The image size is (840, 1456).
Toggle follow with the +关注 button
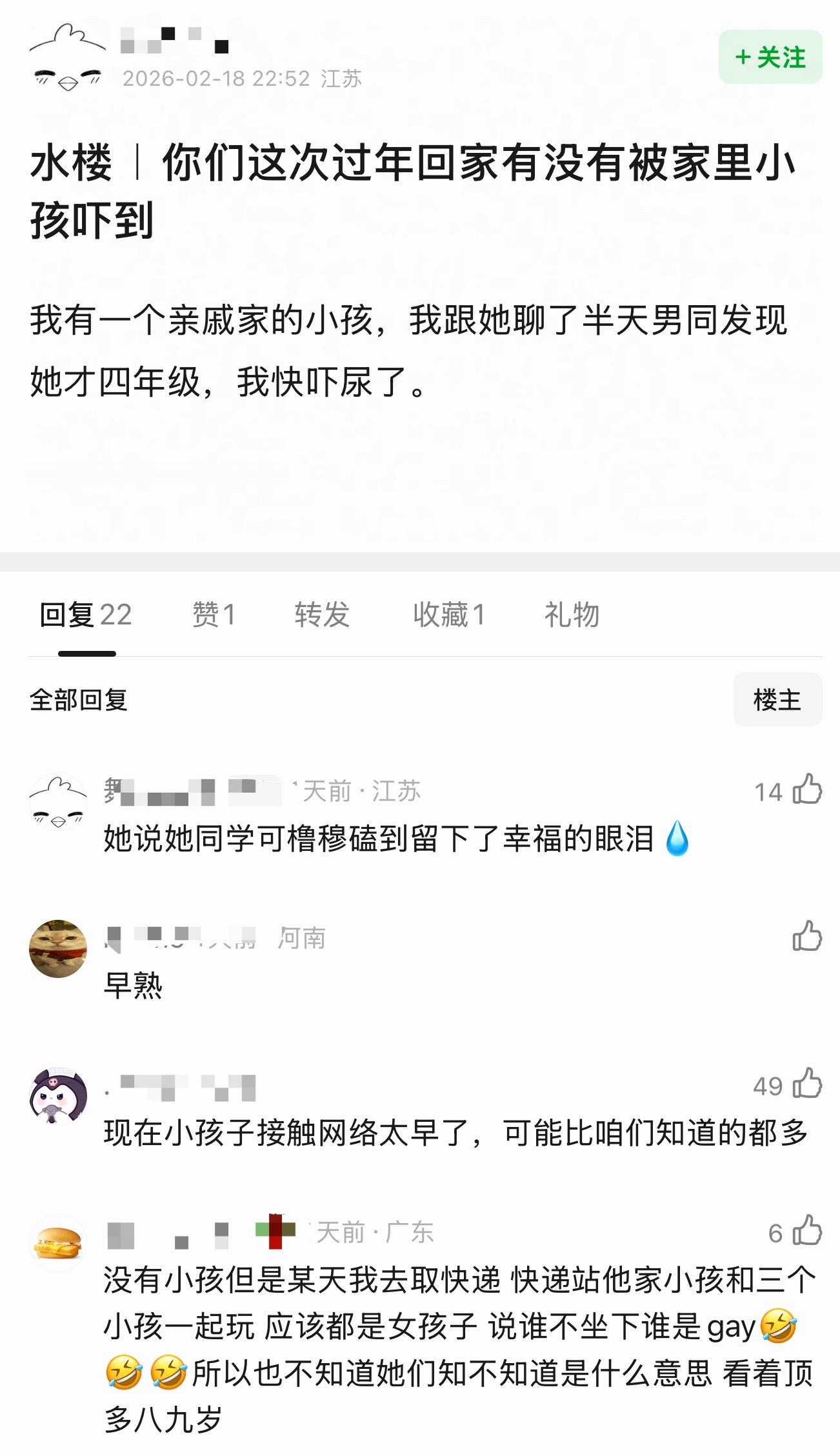coord(770,57)
